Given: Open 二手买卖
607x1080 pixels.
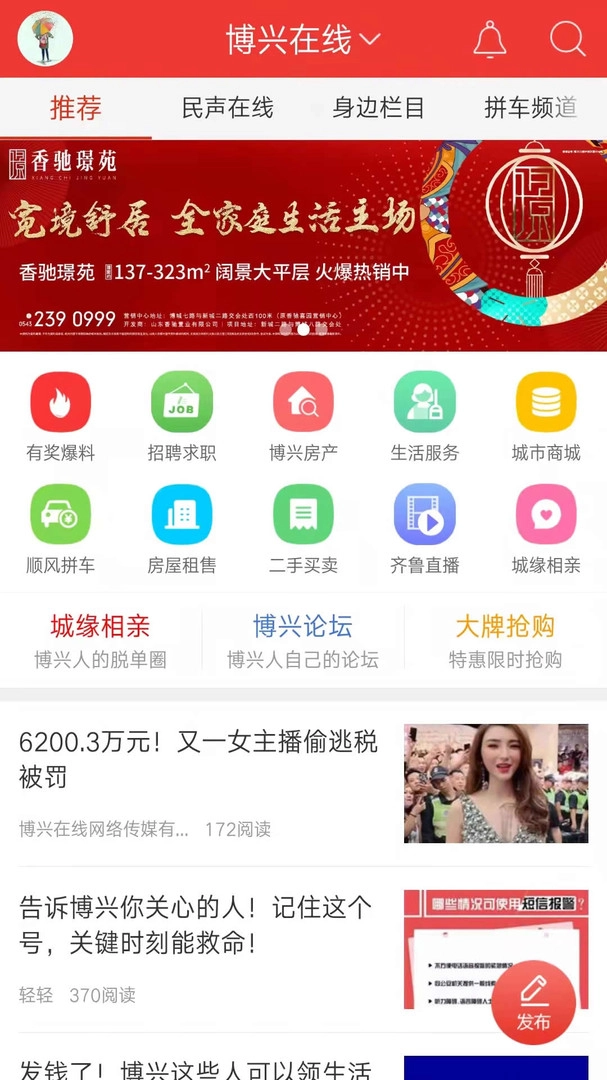Looking at the screenshot, I should tap(303, 528).
